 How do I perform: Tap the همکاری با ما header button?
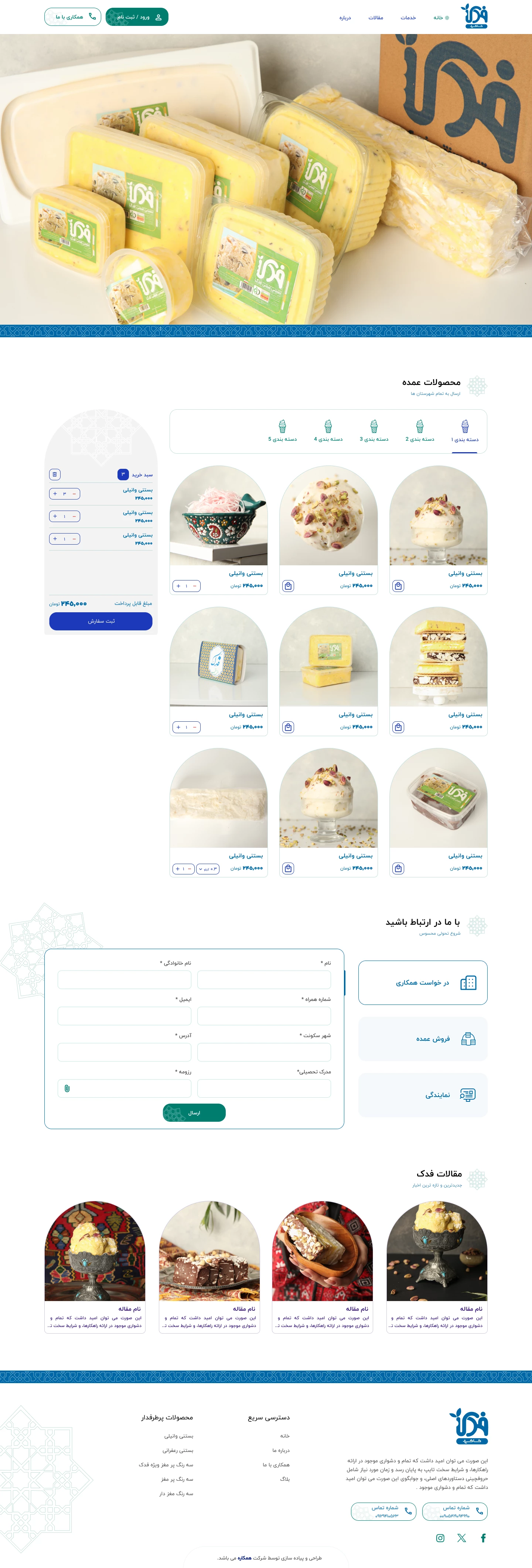click(x=72, y=17)
